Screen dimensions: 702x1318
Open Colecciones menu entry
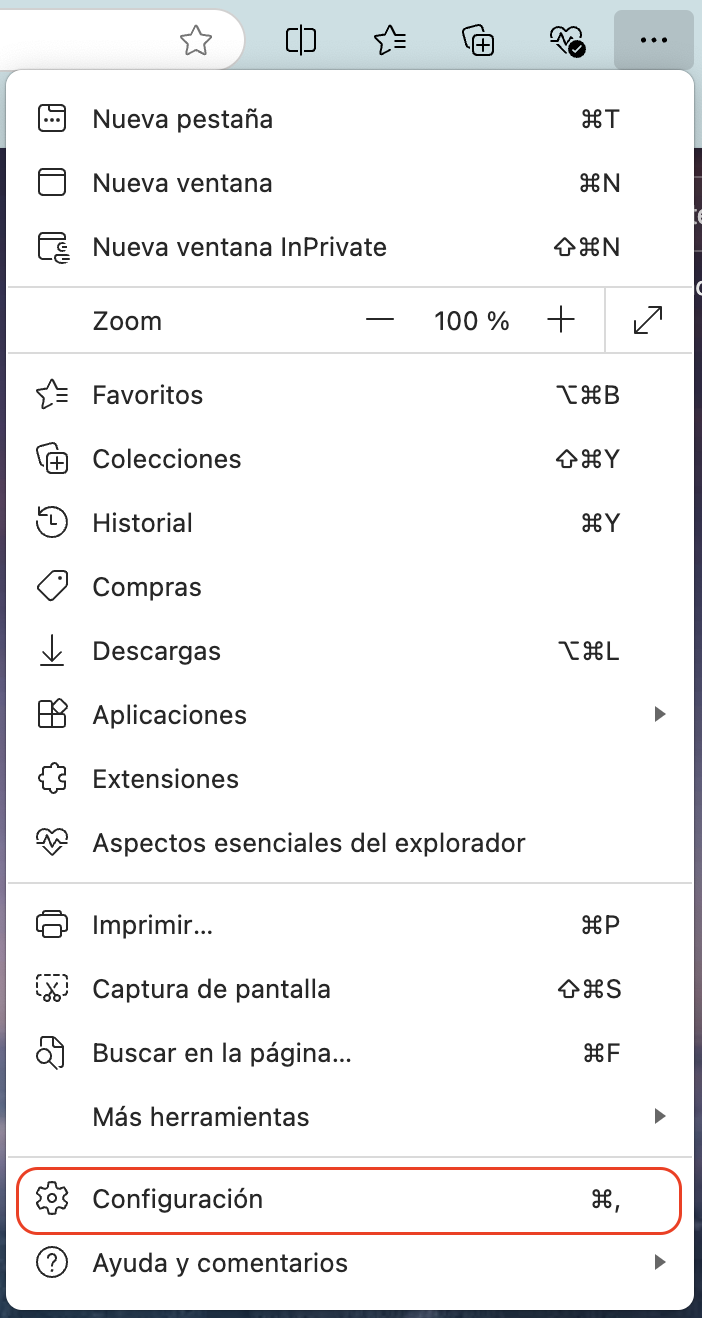pyautogui.click(x=350, y=459)
